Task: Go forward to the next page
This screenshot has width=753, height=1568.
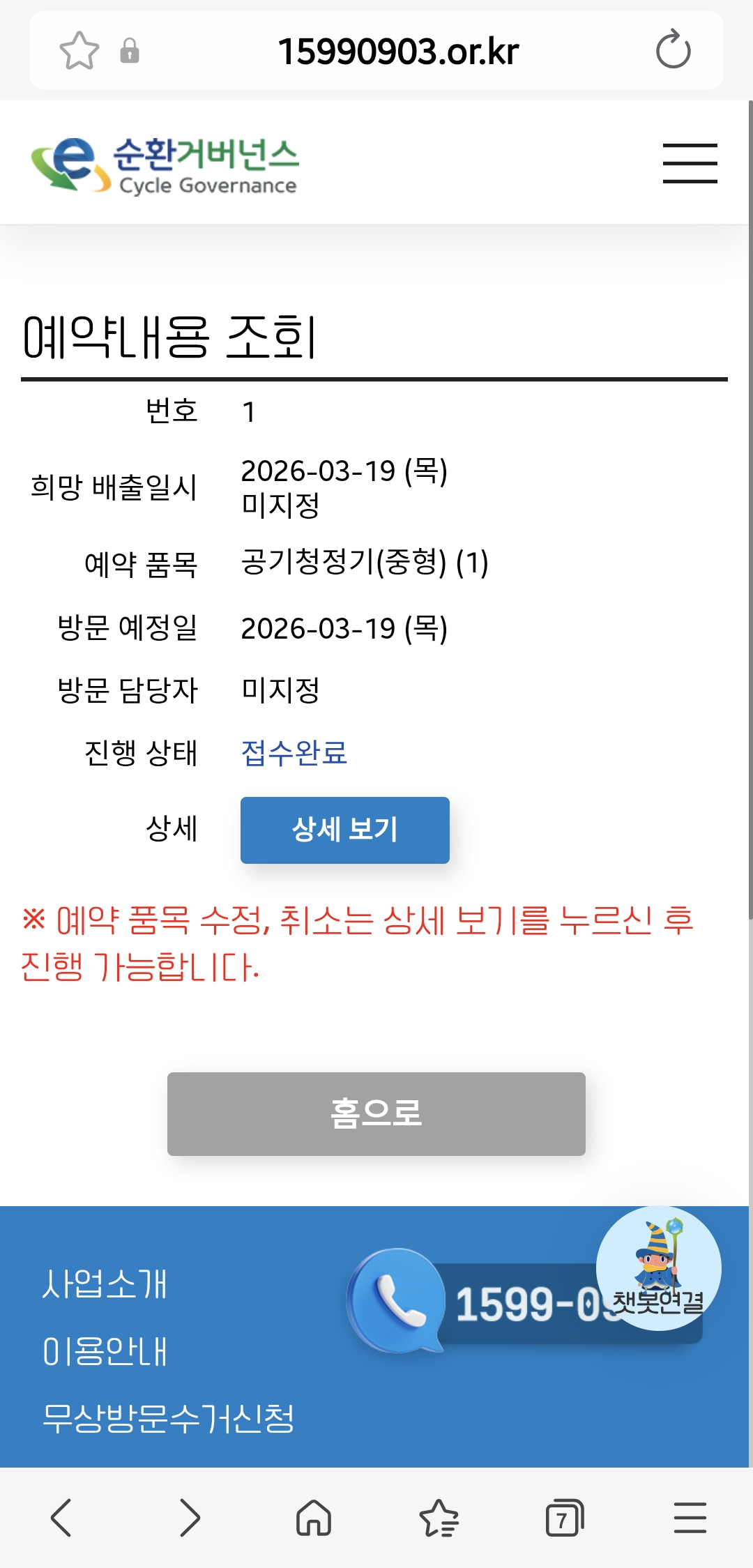Action: [x=189, y=1518]
